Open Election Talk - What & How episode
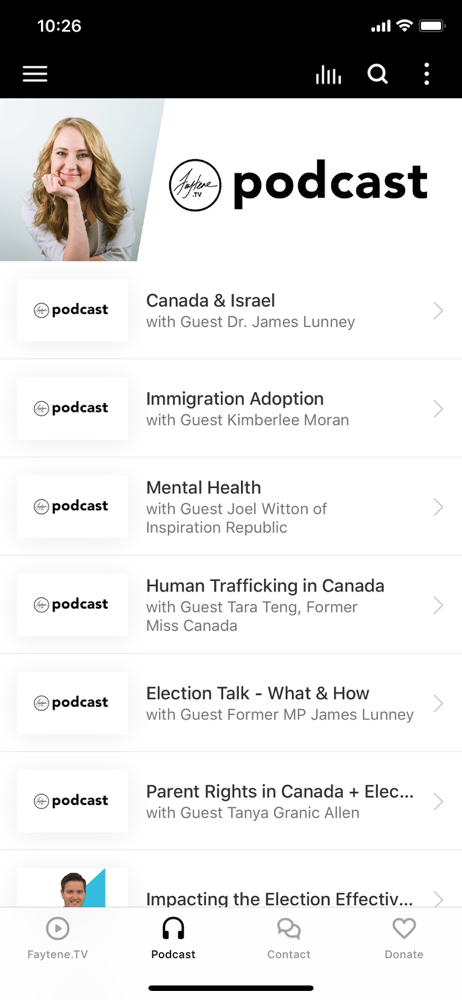462x1000 pixels. 231,703
